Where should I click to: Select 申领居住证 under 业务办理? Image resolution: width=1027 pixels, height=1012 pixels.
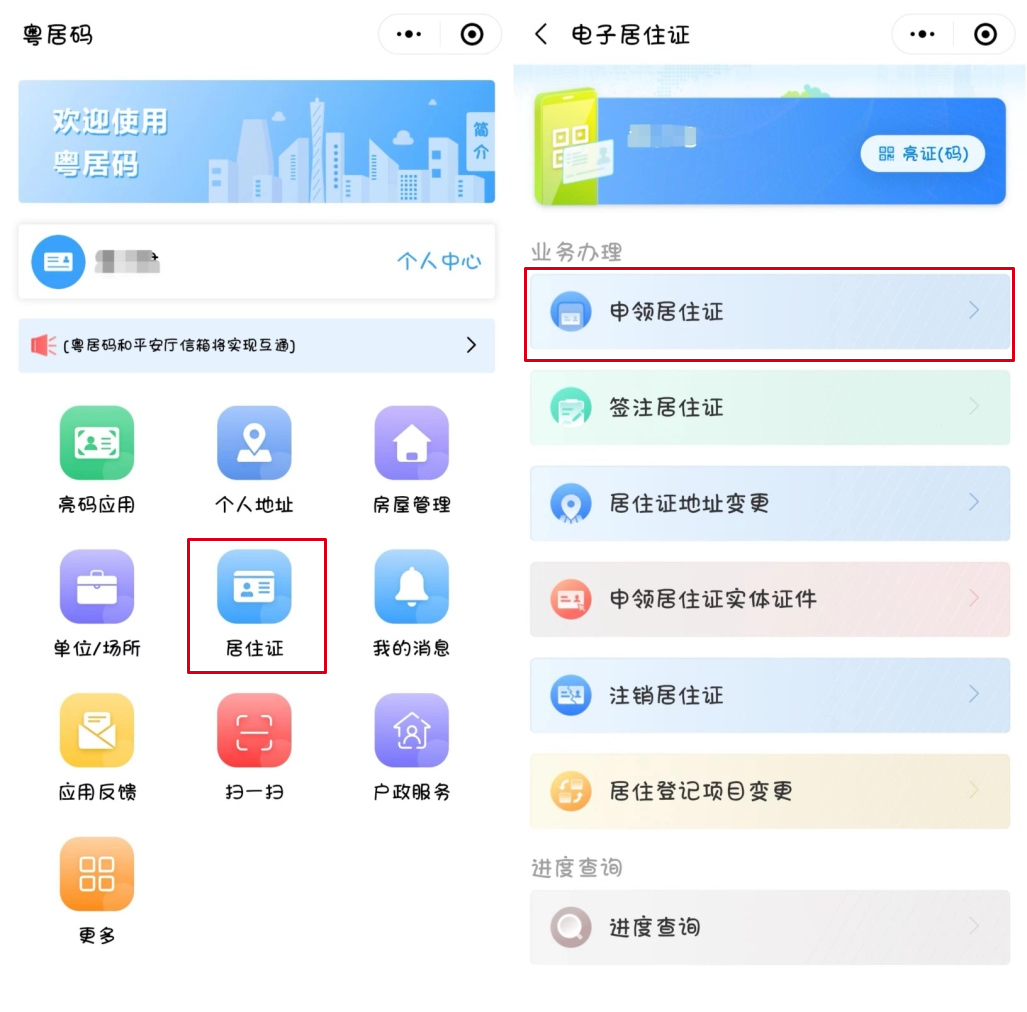tap(769, 312)
